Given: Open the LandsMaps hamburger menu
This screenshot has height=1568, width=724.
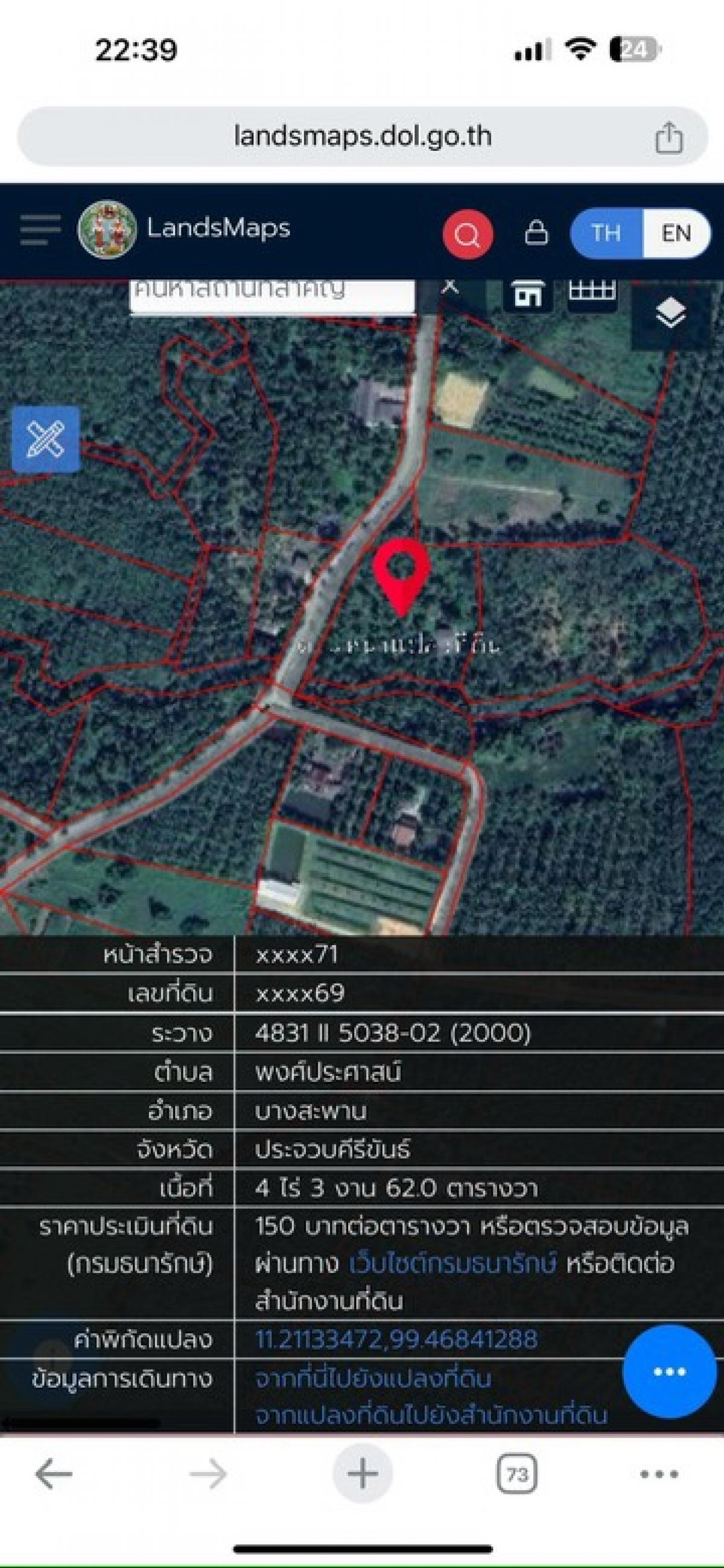Looking at the screenshot, I should [40, 230].
